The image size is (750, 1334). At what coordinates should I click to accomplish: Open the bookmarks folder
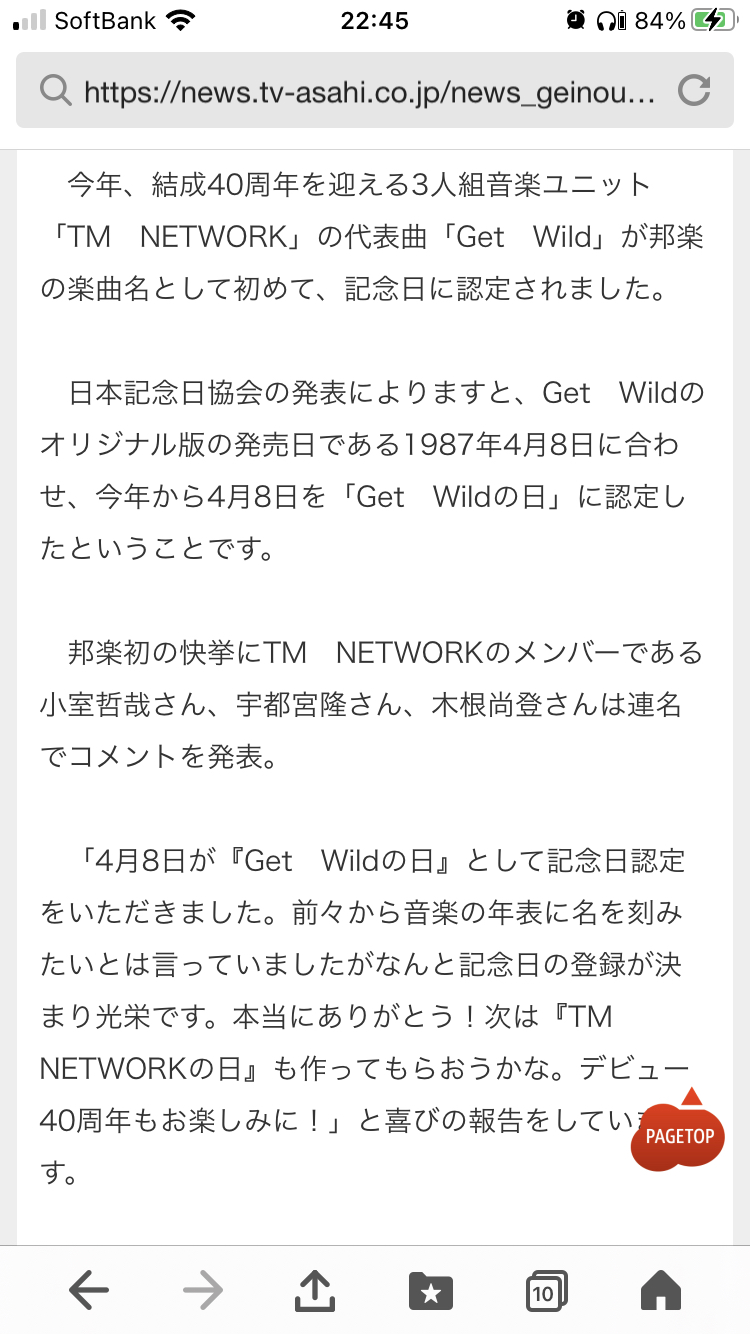pyautogui.click(x=431, y=1291)
